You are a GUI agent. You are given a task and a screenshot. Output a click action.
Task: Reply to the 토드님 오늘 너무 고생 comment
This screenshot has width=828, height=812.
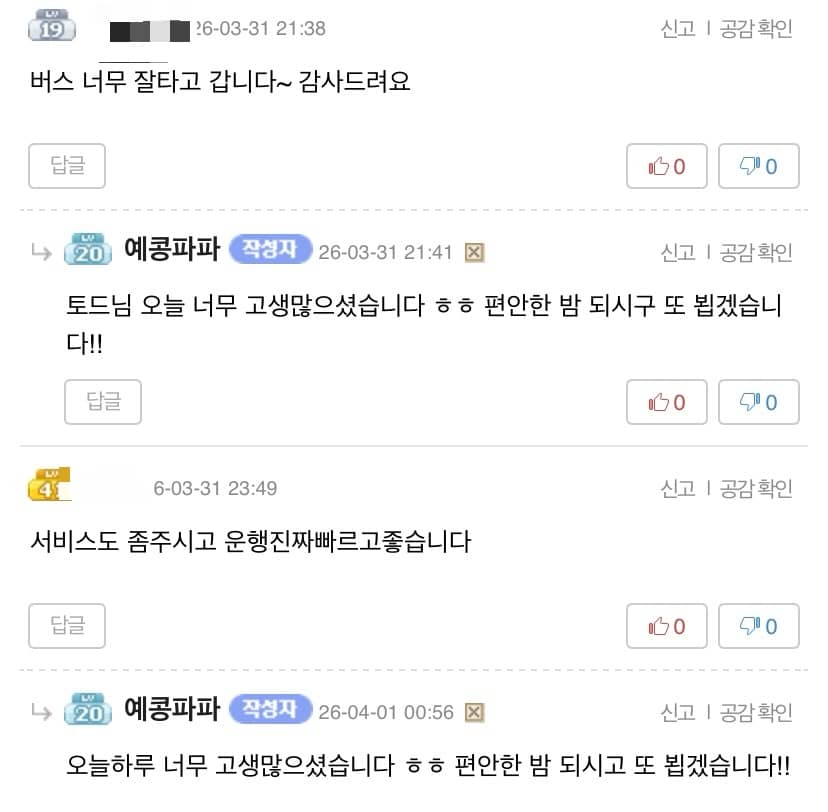point(103,402)
